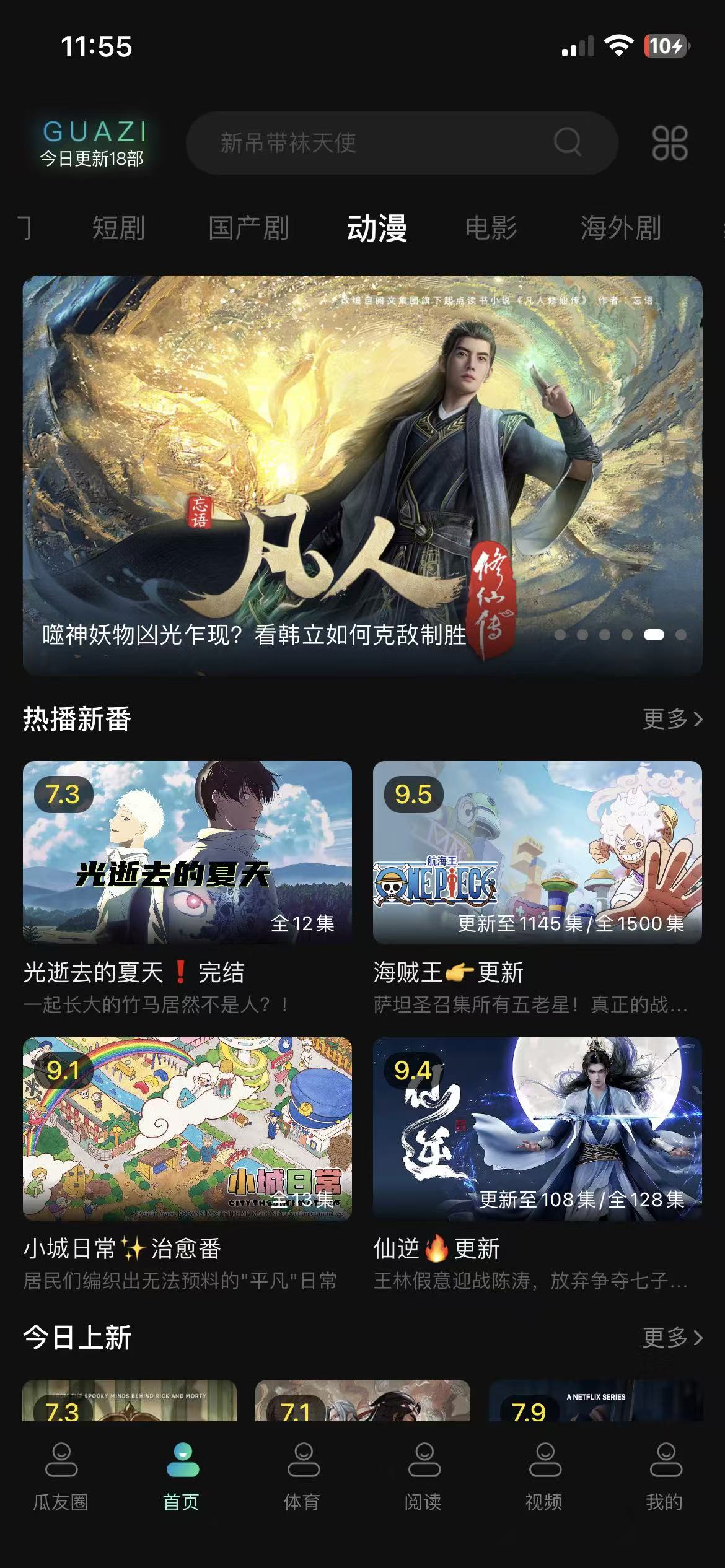Open the search box with 新吊带袜天使
Screen dimensions: 725x1568
coord(384,143)
